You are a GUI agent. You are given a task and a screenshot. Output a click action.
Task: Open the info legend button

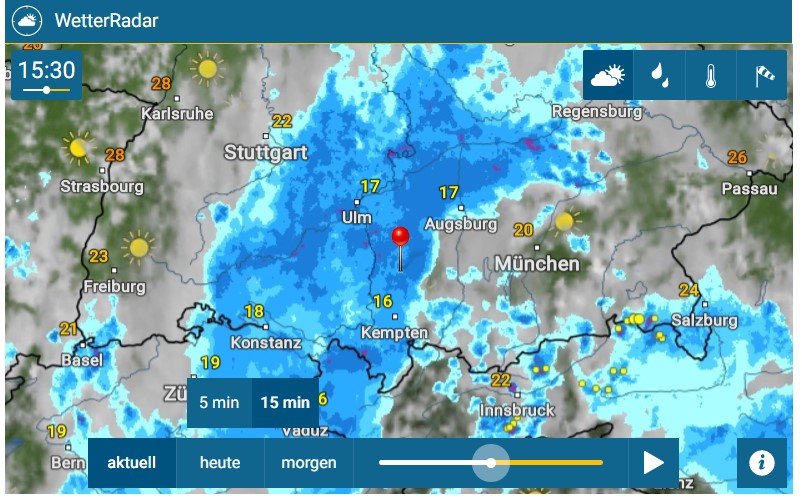click(x=762, y=463)
